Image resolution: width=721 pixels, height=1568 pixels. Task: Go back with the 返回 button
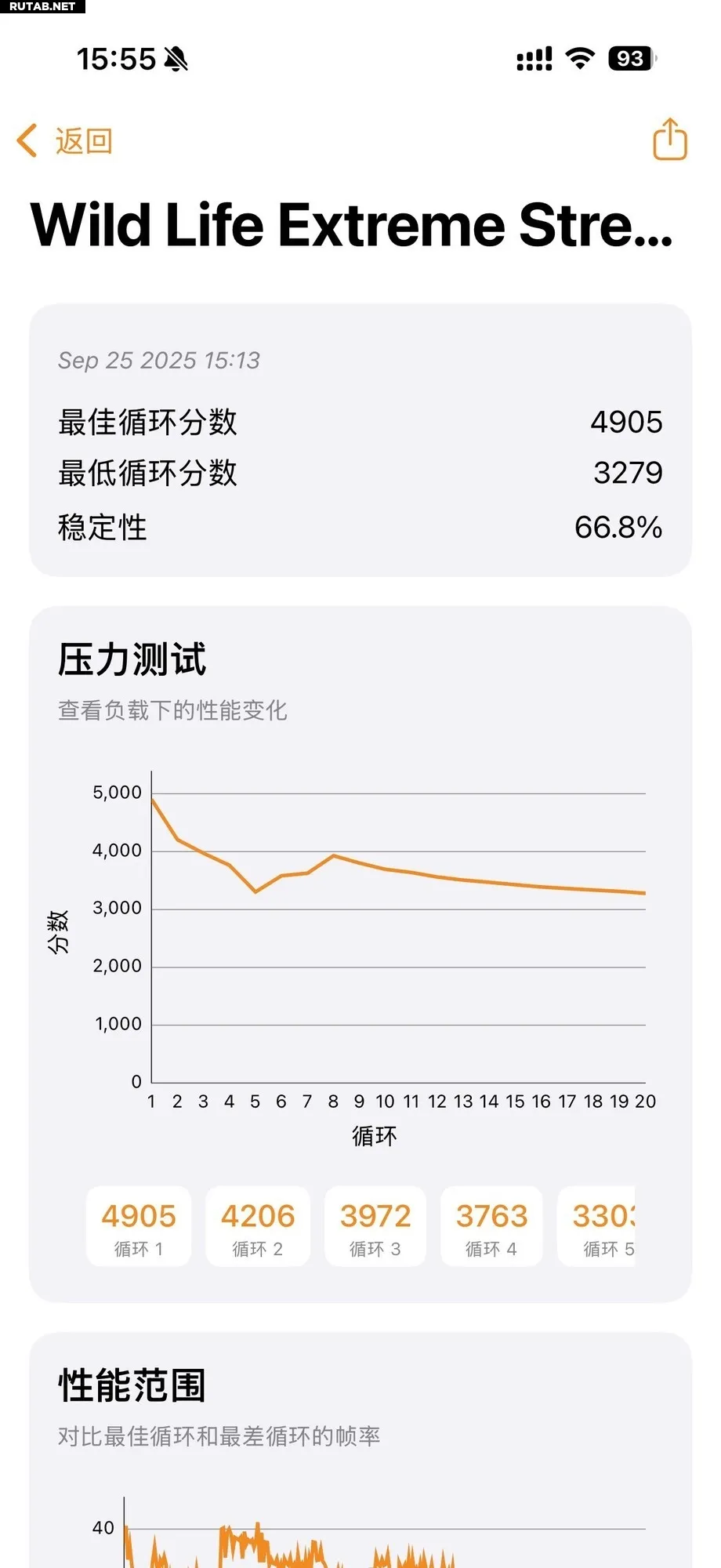pyautogui.click(x=66, y=141)
